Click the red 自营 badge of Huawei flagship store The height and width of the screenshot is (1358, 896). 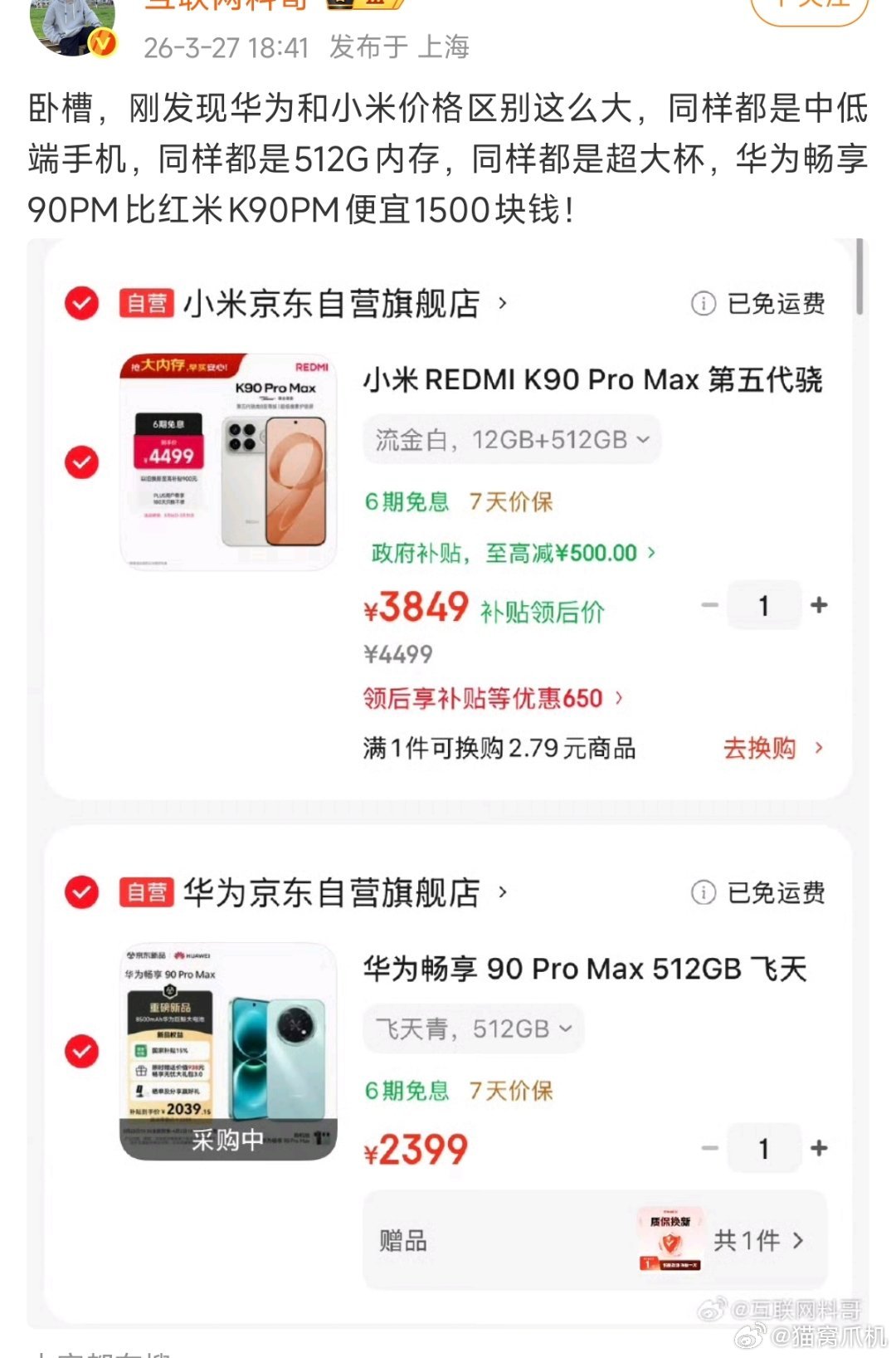[x=148, y=894]
